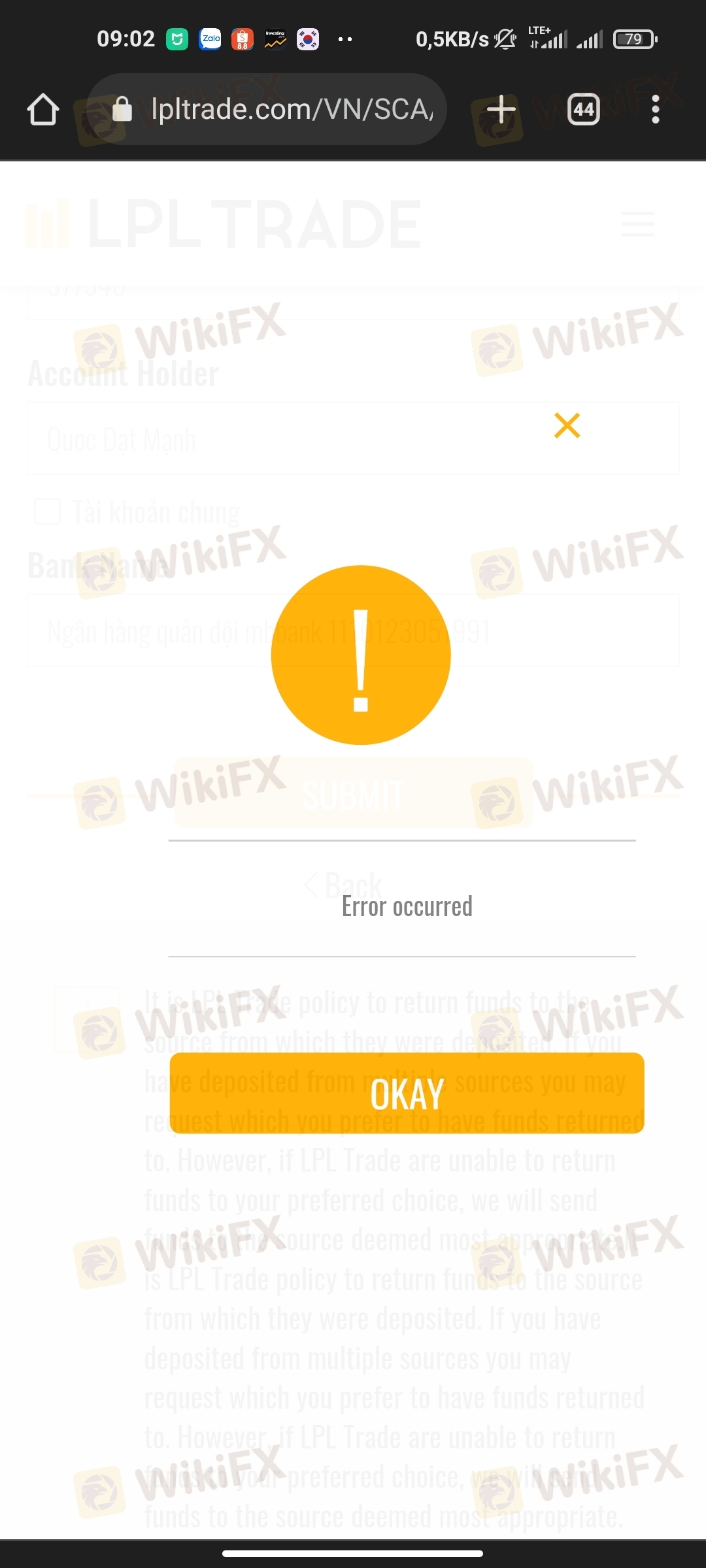Screen dimensions: 706x1568
Task: Open the browser overflow menu
Action: point(655,109)
